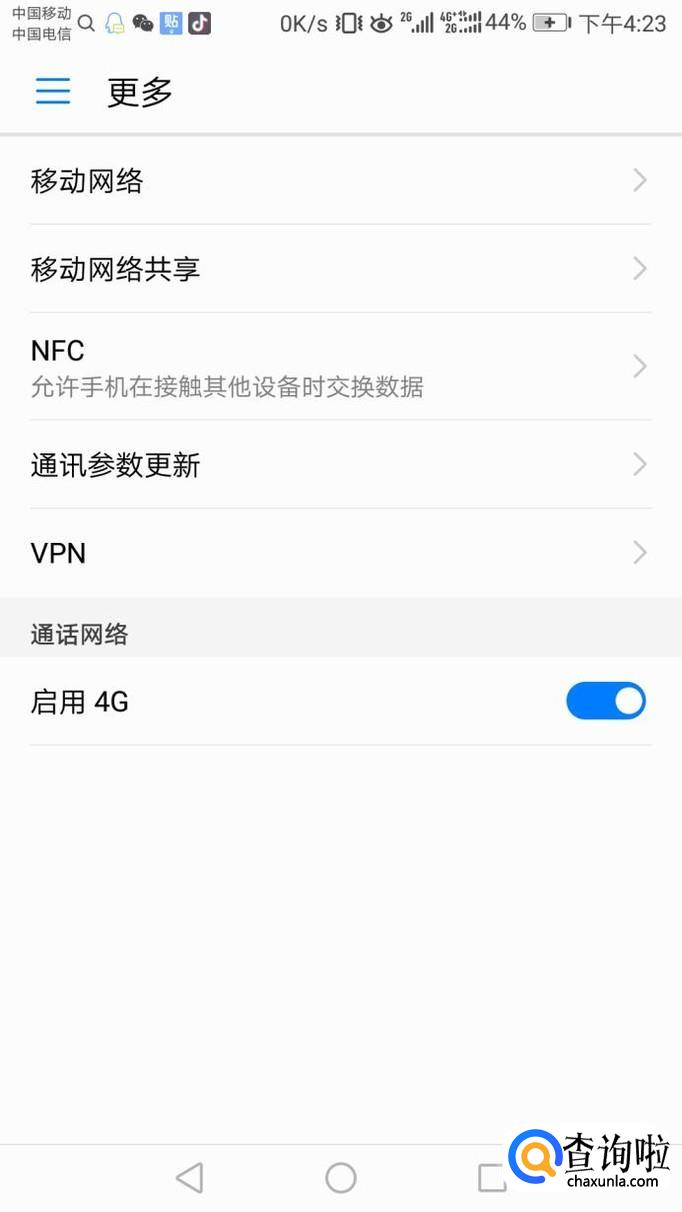Open 通讯参数更新
This screenshot has height=1212, width=682.
click(x=340, y=465)
